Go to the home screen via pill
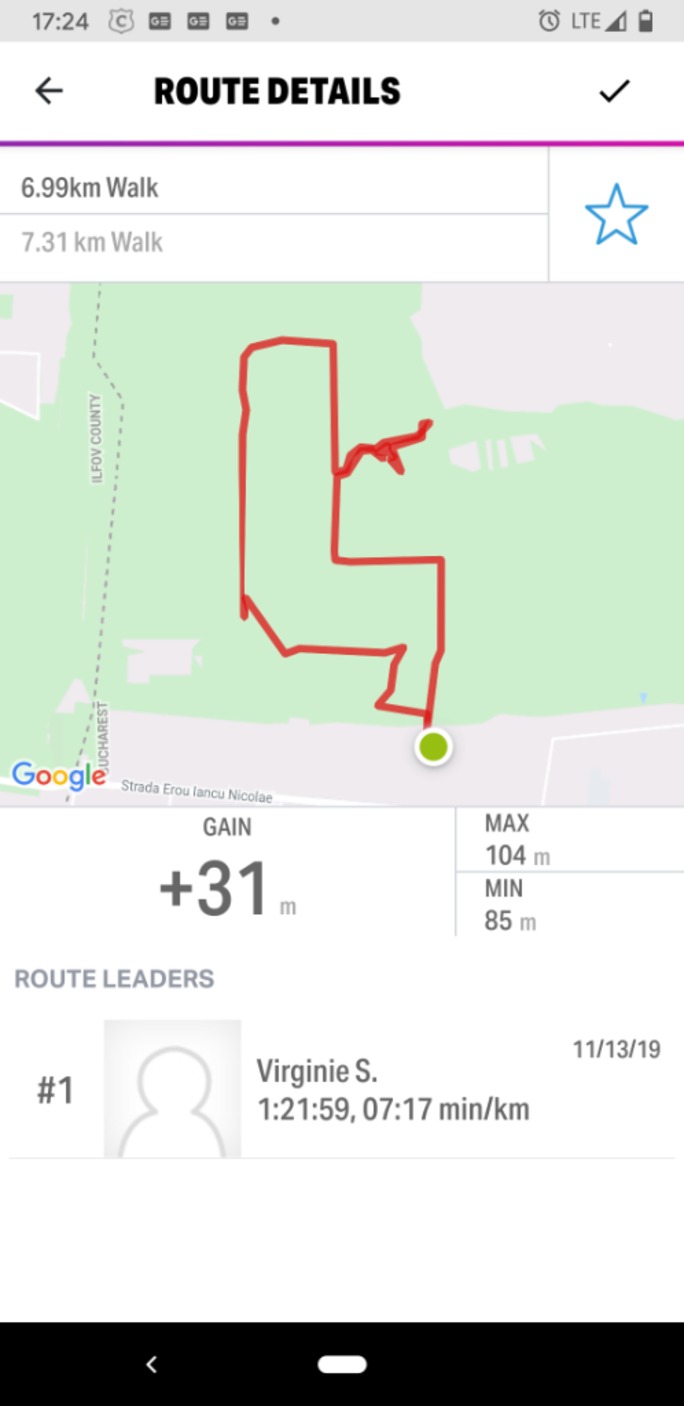The image size is (684, 1406). point(342,1364)
